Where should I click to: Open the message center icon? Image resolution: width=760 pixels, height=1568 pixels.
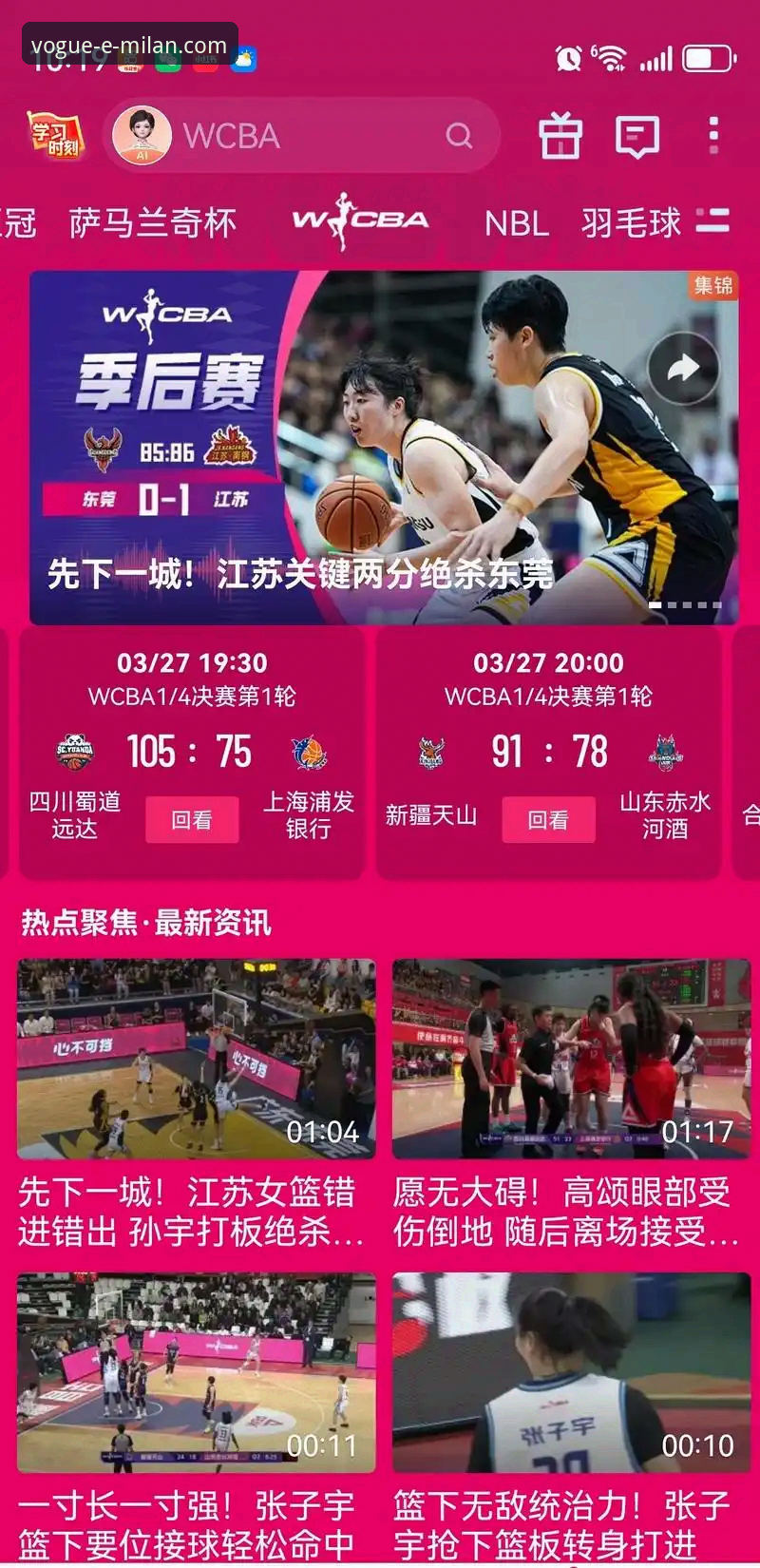pyautogui.click(x=636, y=135)
